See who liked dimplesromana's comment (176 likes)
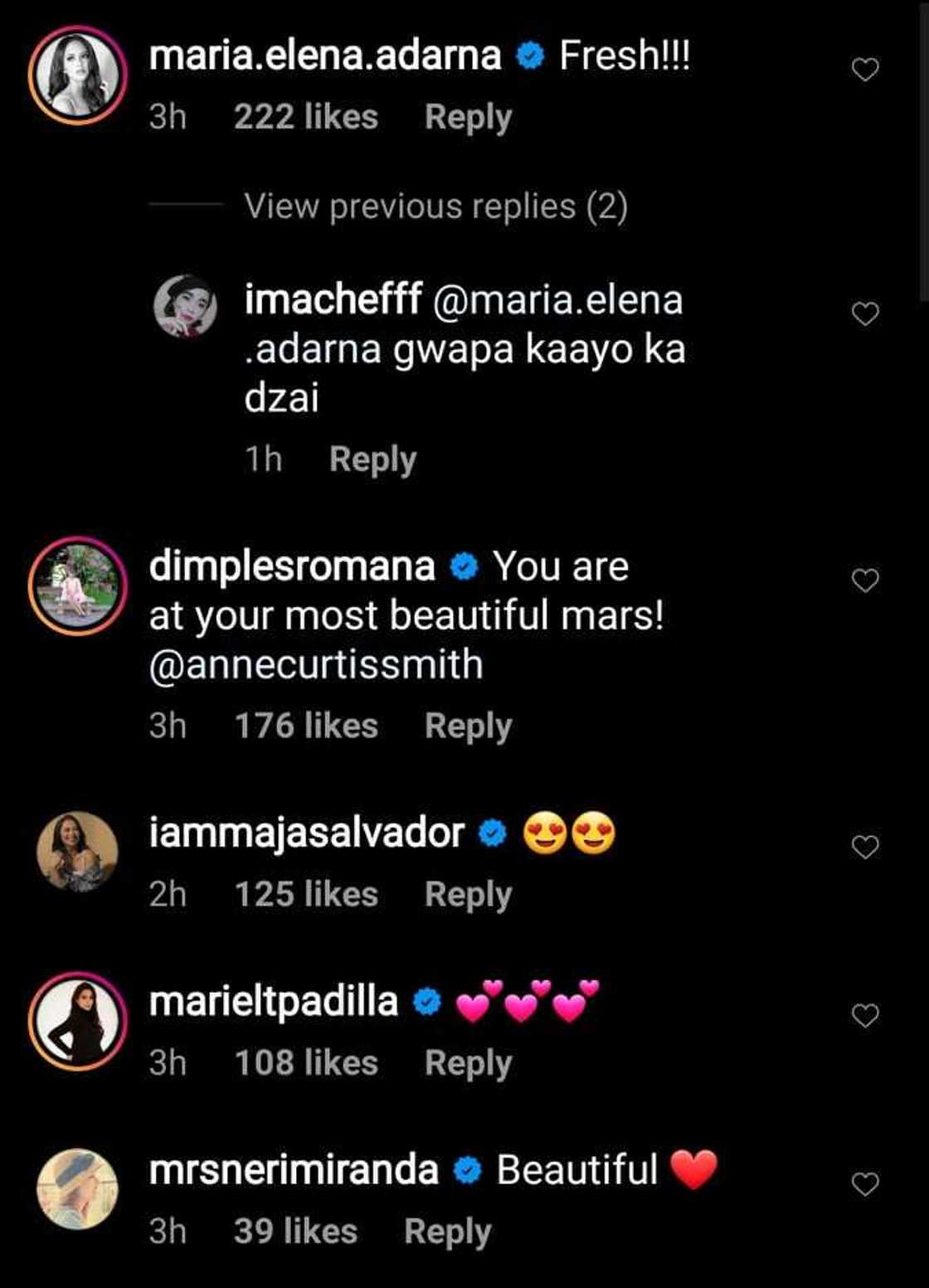Image resolution: width=929 pixels, height=1288 pixels. [306, 726]
